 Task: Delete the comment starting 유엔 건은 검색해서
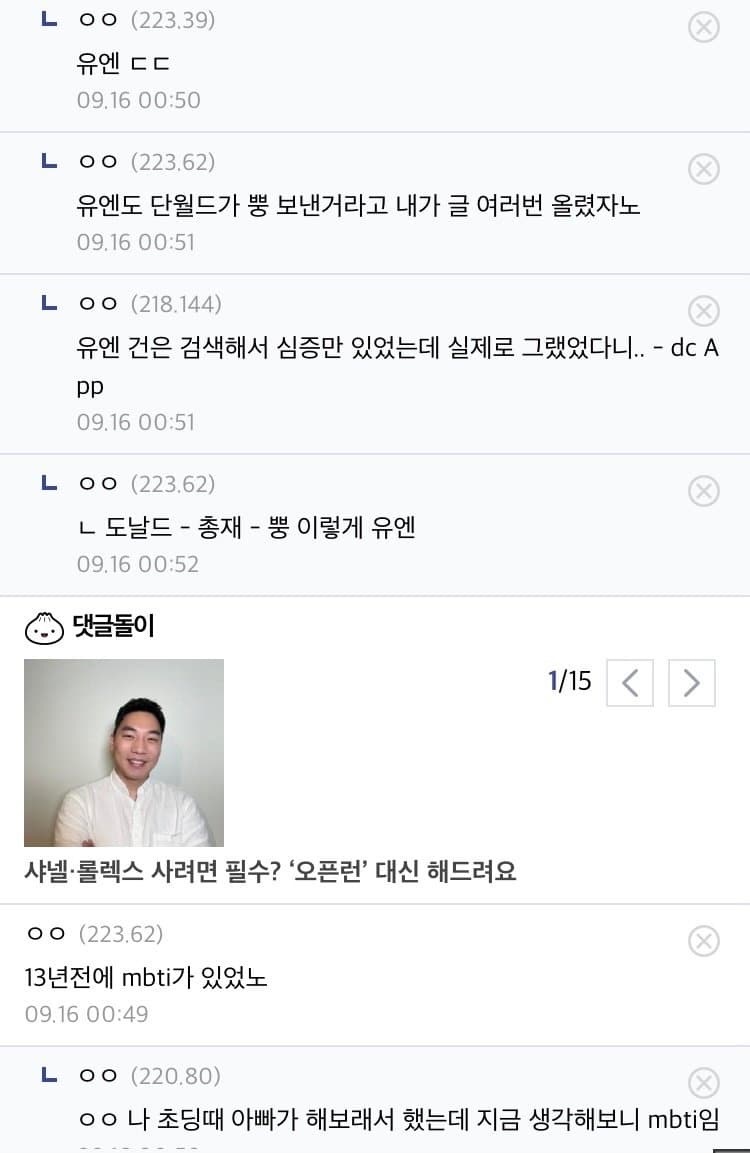pos(704,311)
